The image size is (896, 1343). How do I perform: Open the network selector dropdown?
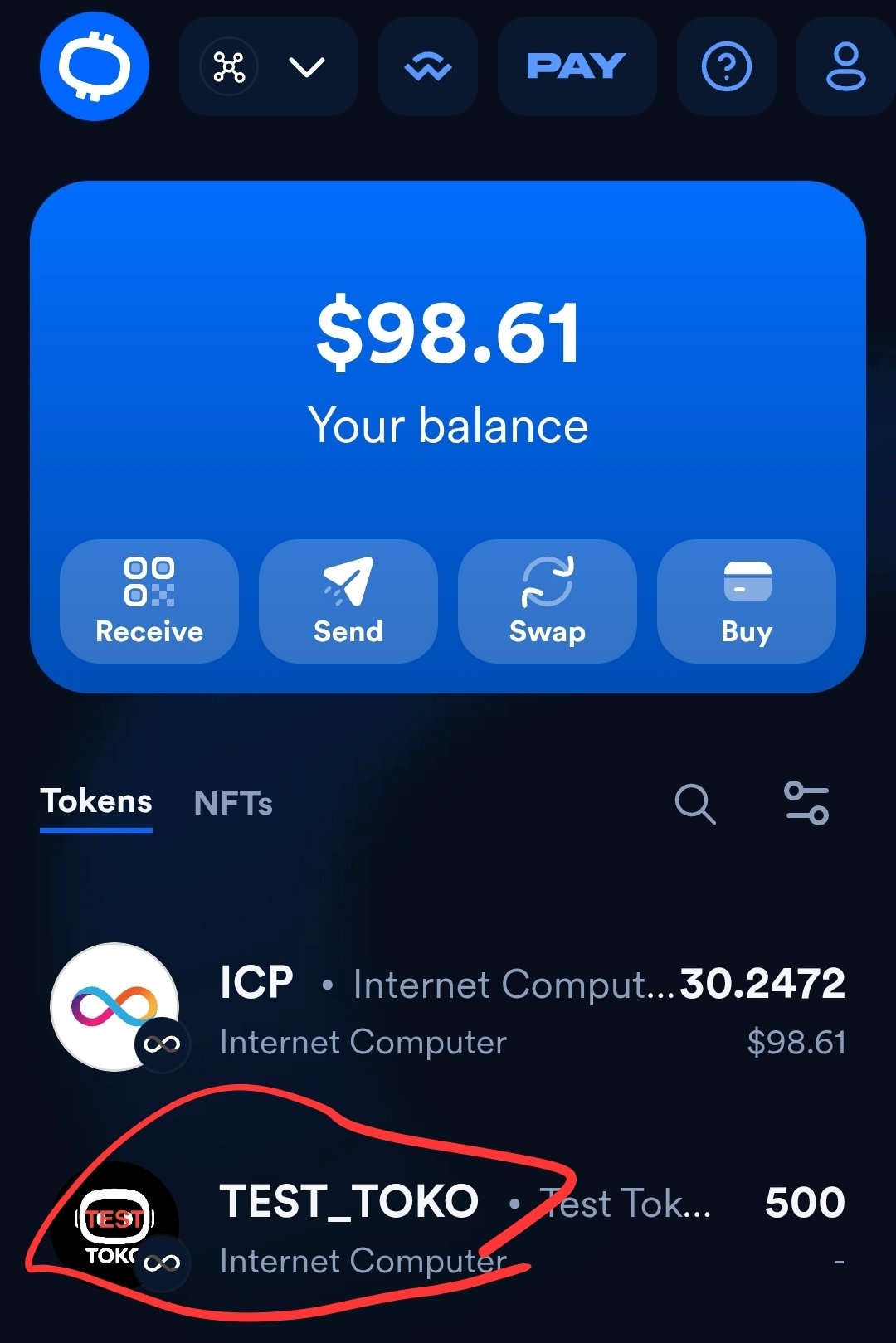(x=268, y=66)
